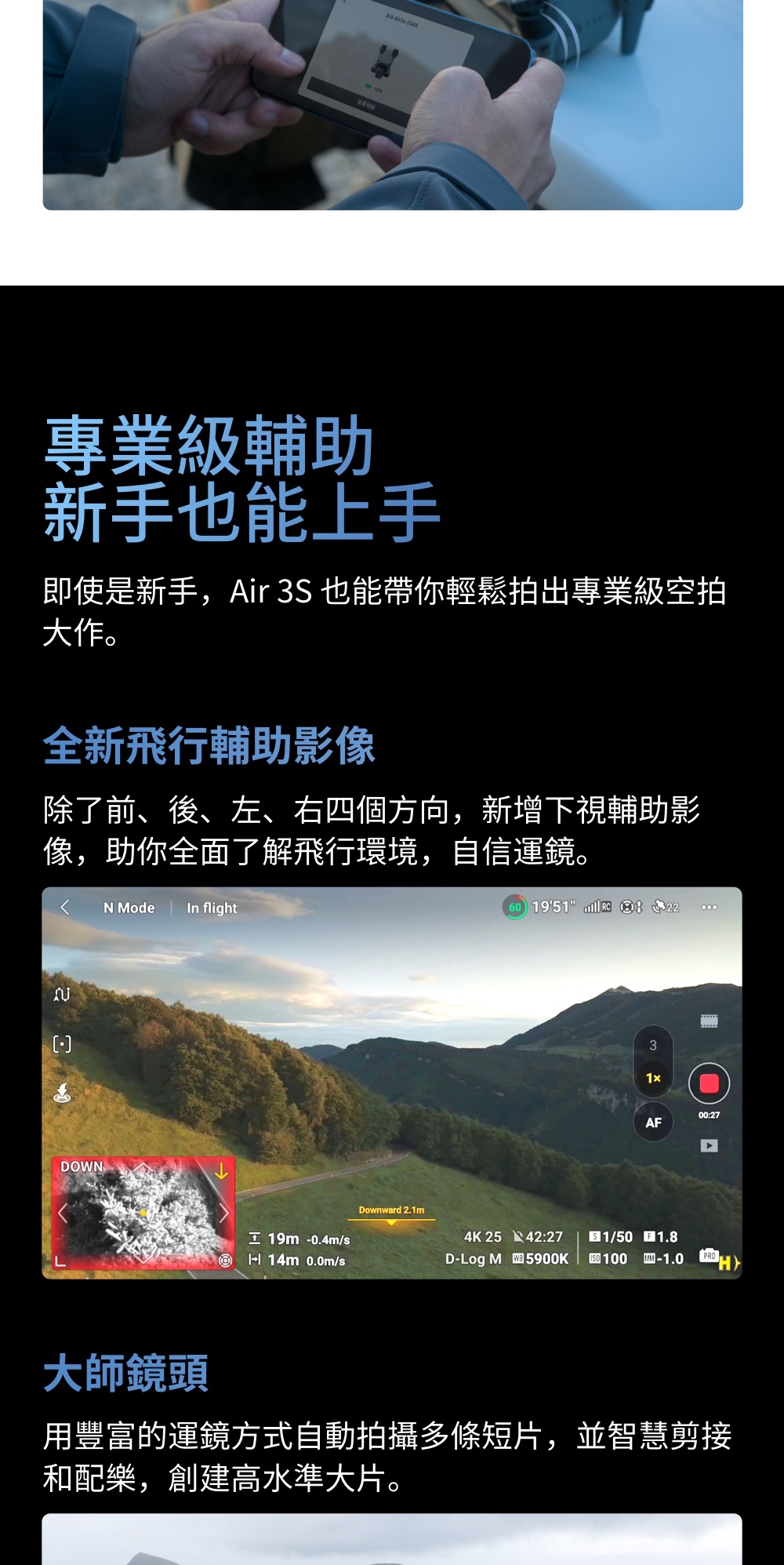The width and height of the screenshot is (784, 1565).
Task: Tap the back chevron at top left
Action: pyautogui.click(x=64, y=908)
